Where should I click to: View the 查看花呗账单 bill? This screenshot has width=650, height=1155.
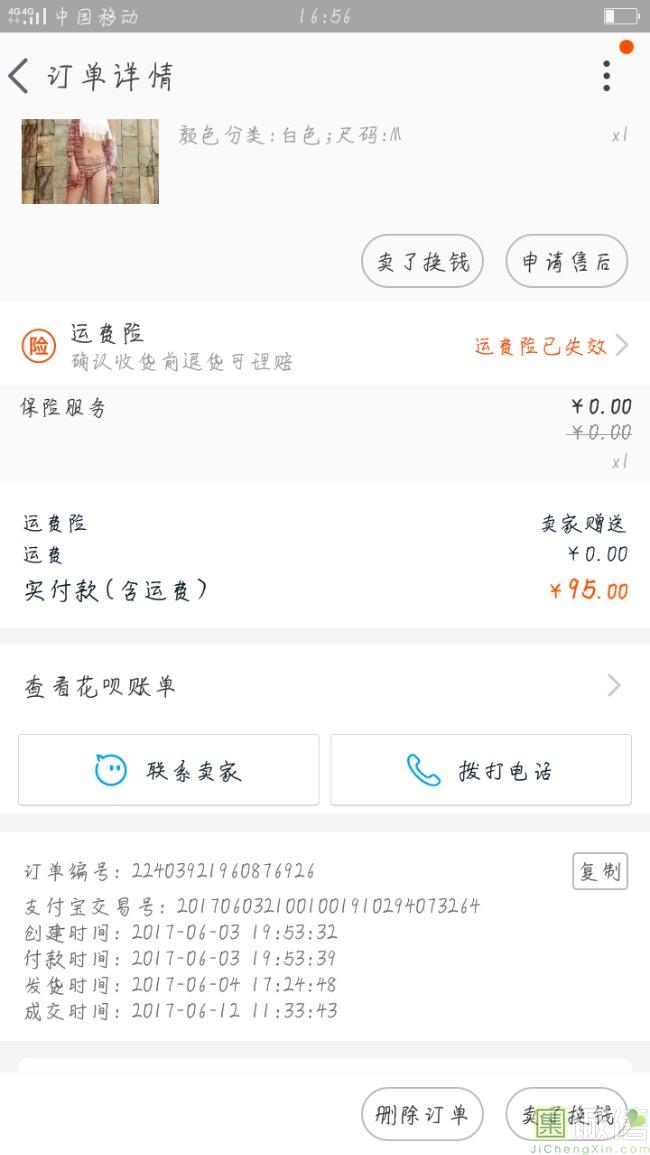coord(325,686)
